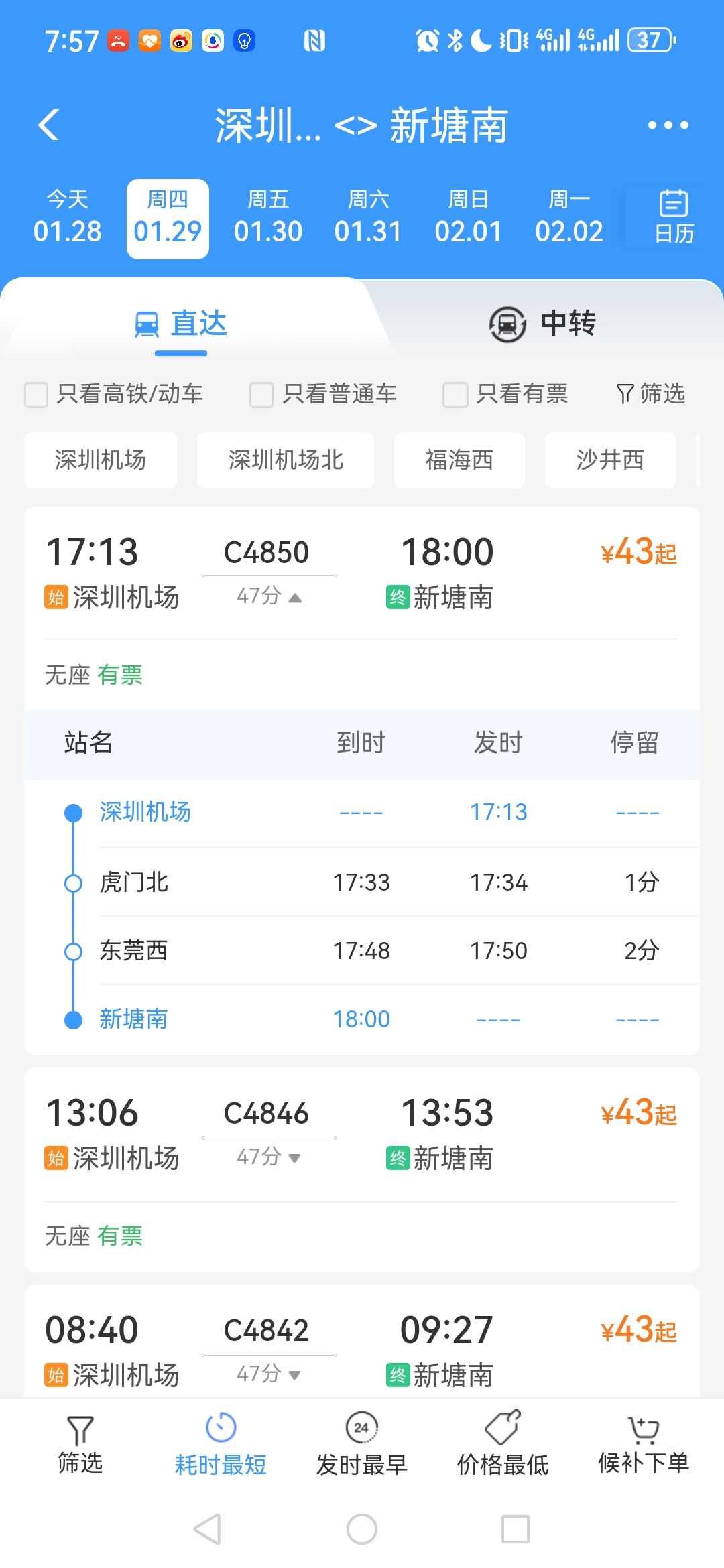This screenshot has height=1568, width=724.
Task: Tap the back arrow to return
Action: click(49, 125)
